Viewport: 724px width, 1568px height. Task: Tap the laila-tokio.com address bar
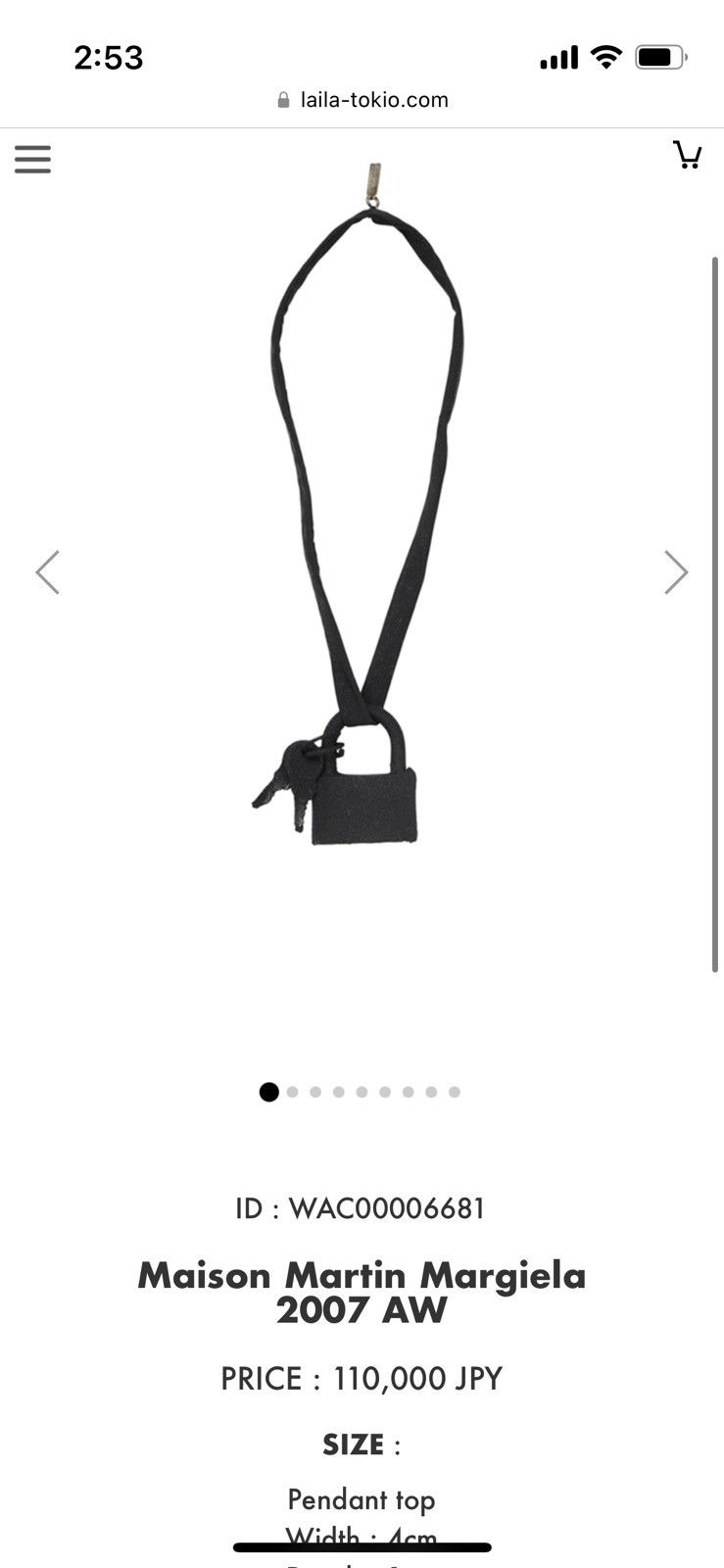coord(362,100)
